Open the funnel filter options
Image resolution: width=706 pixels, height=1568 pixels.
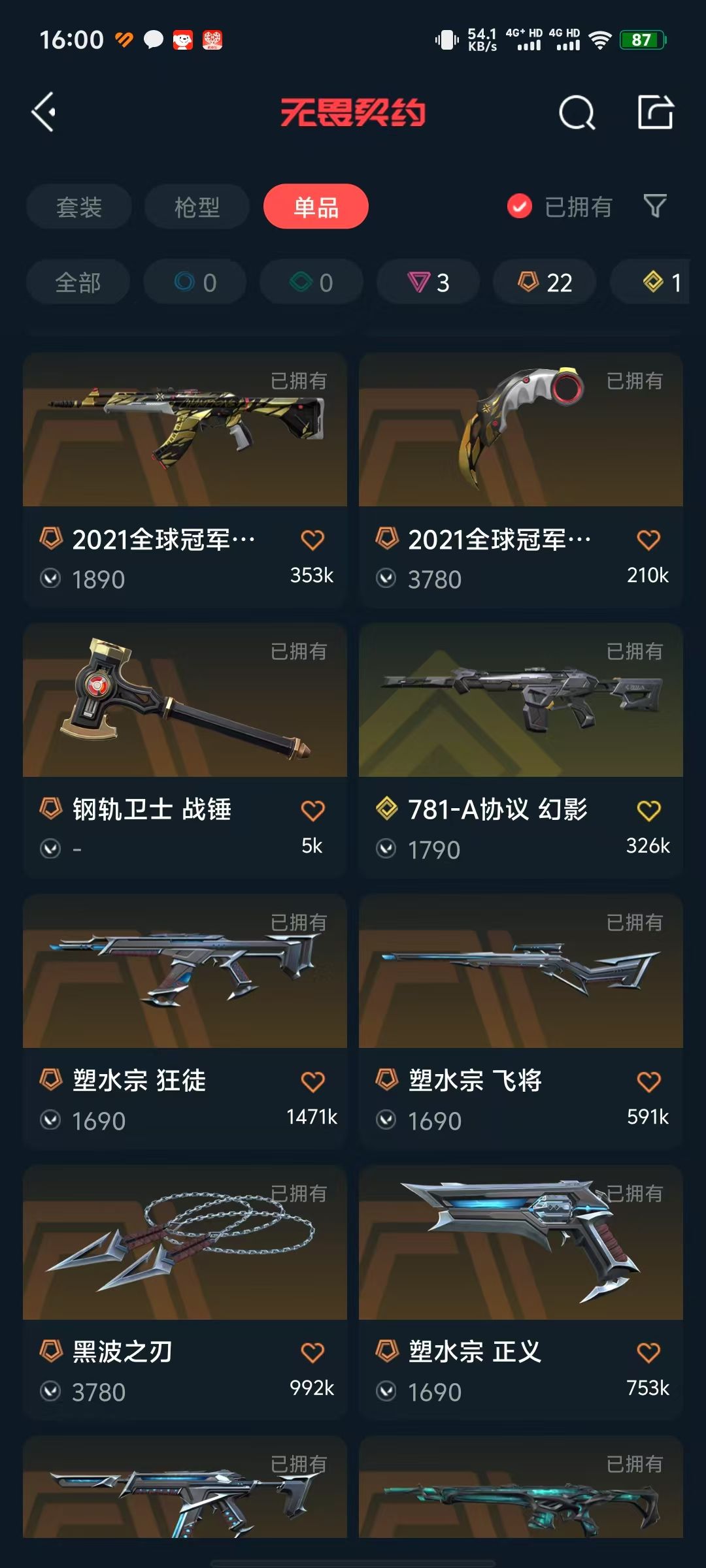click(x=655, y=206)
